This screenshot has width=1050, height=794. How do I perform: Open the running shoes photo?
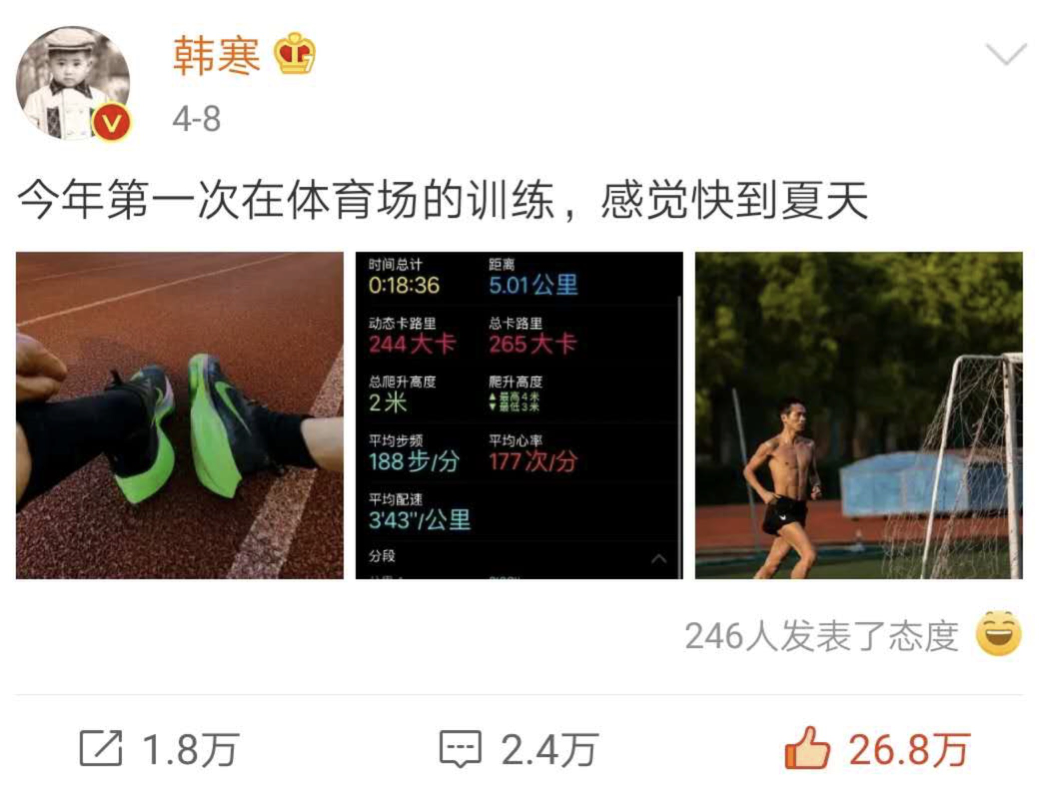tap(180, 415)
